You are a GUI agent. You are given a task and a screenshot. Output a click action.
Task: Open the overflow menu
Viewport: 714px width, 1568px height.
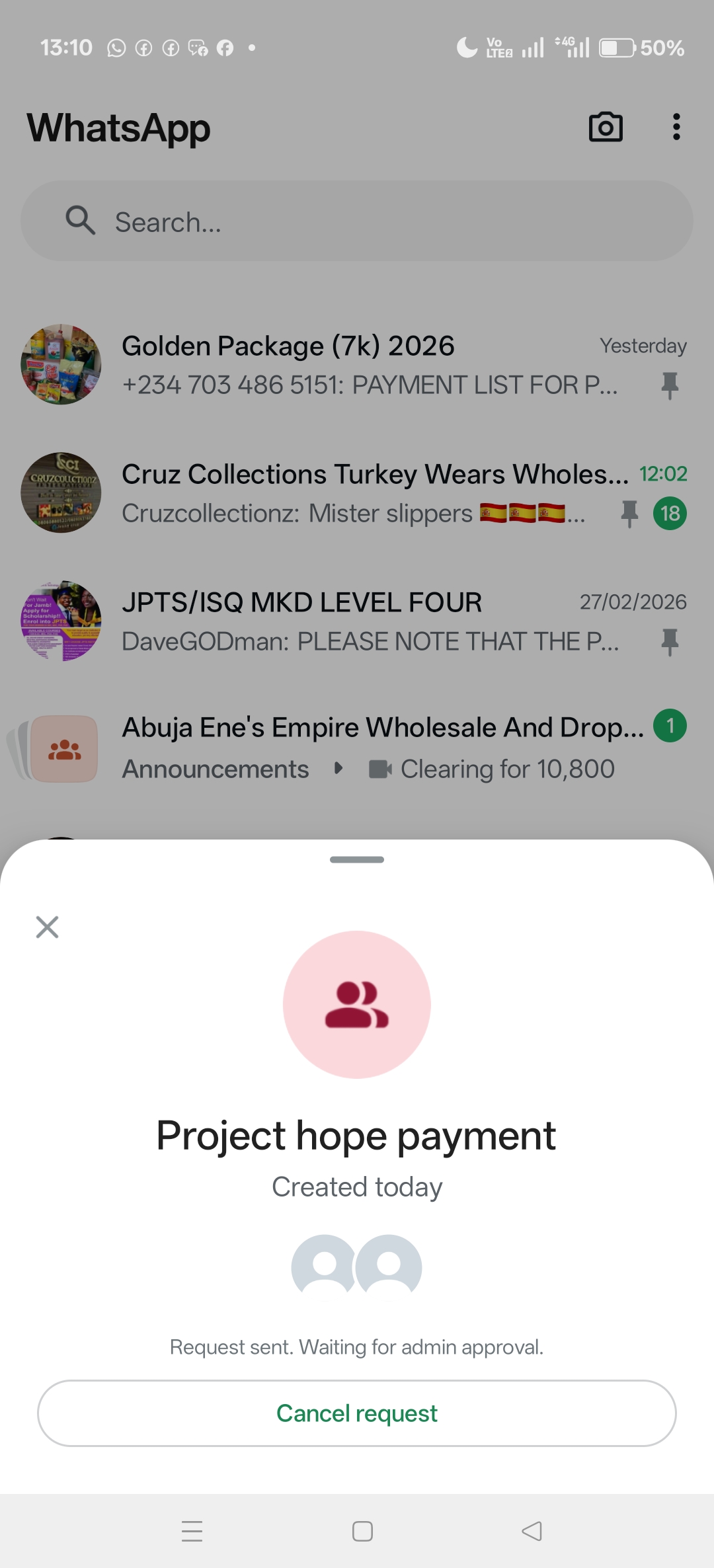pyautogui.click(x=676, y=127)
